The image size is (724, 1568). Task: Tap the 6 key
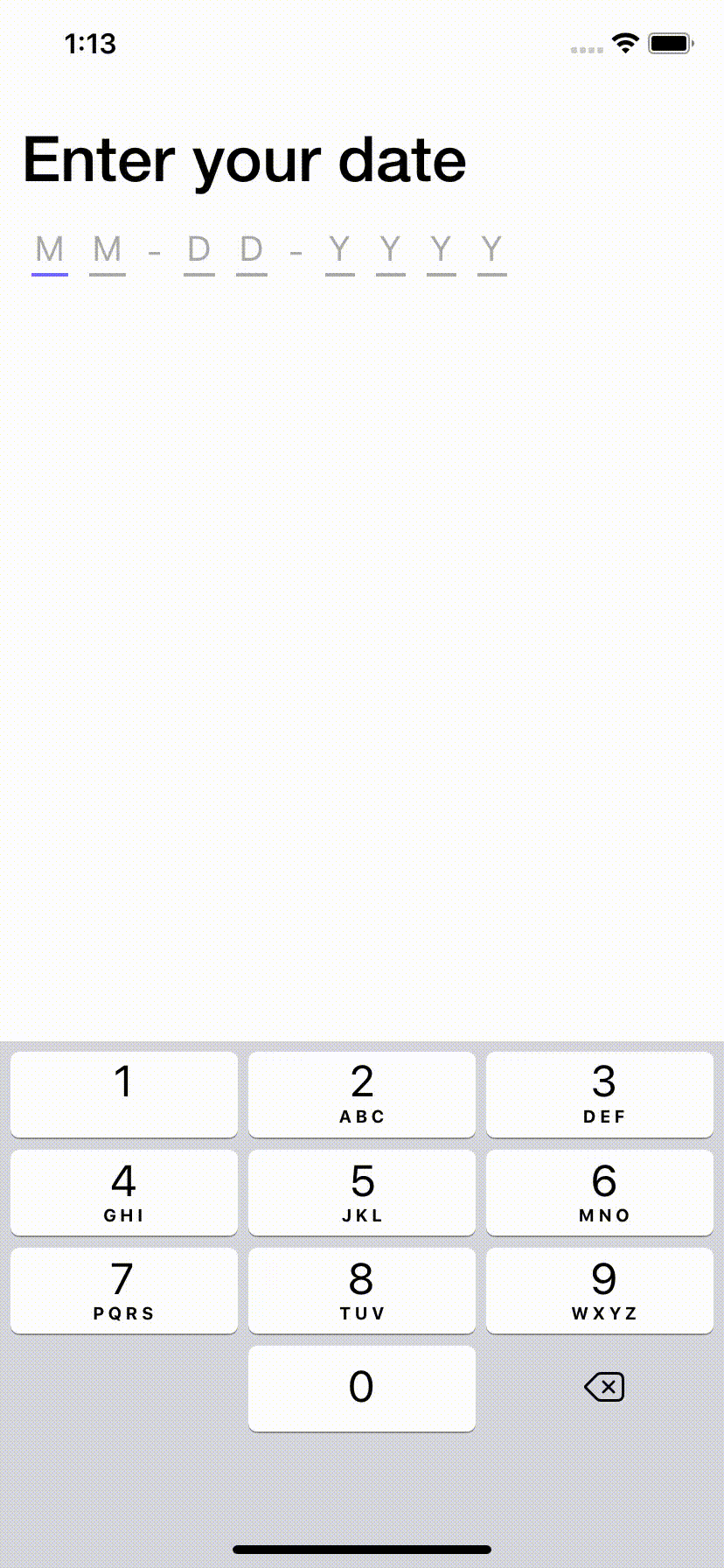click(600, 1193)
